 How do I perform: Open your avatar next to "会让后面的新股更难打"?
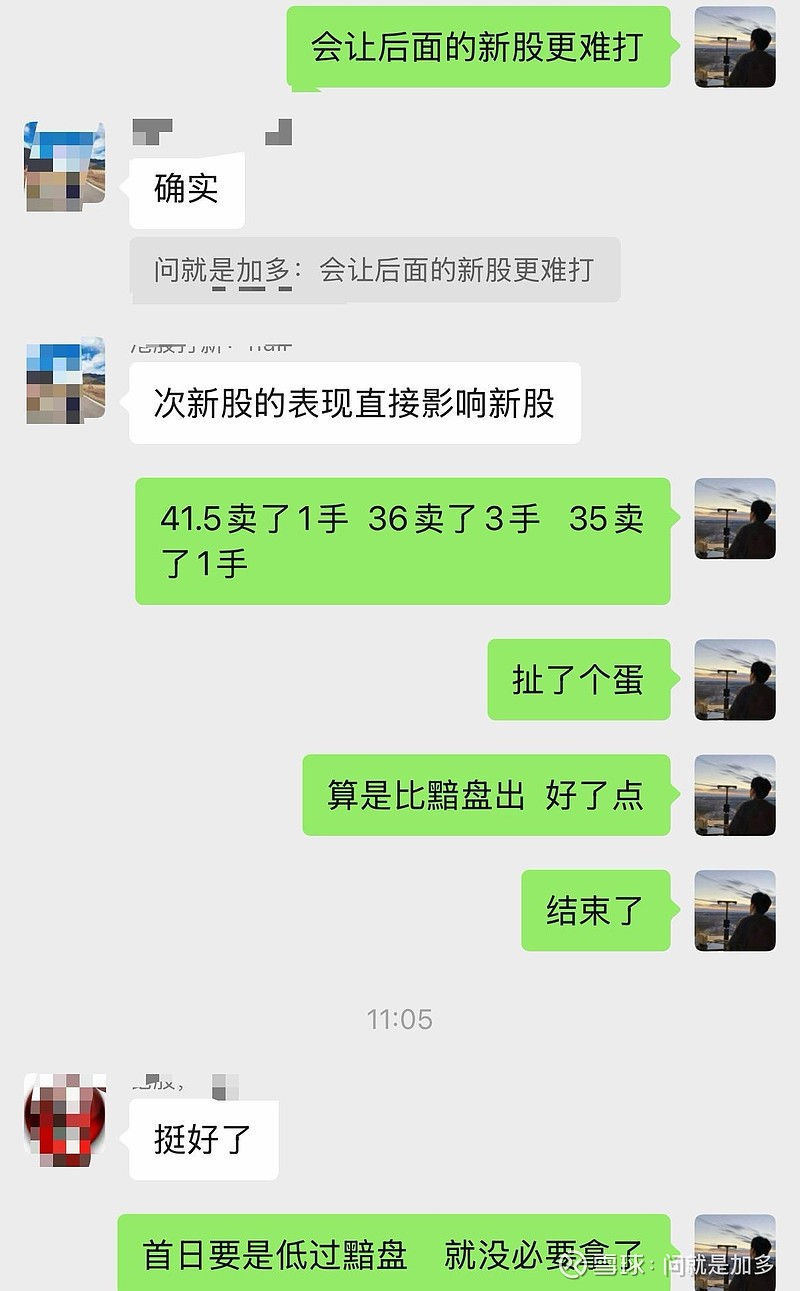(734, 48)
